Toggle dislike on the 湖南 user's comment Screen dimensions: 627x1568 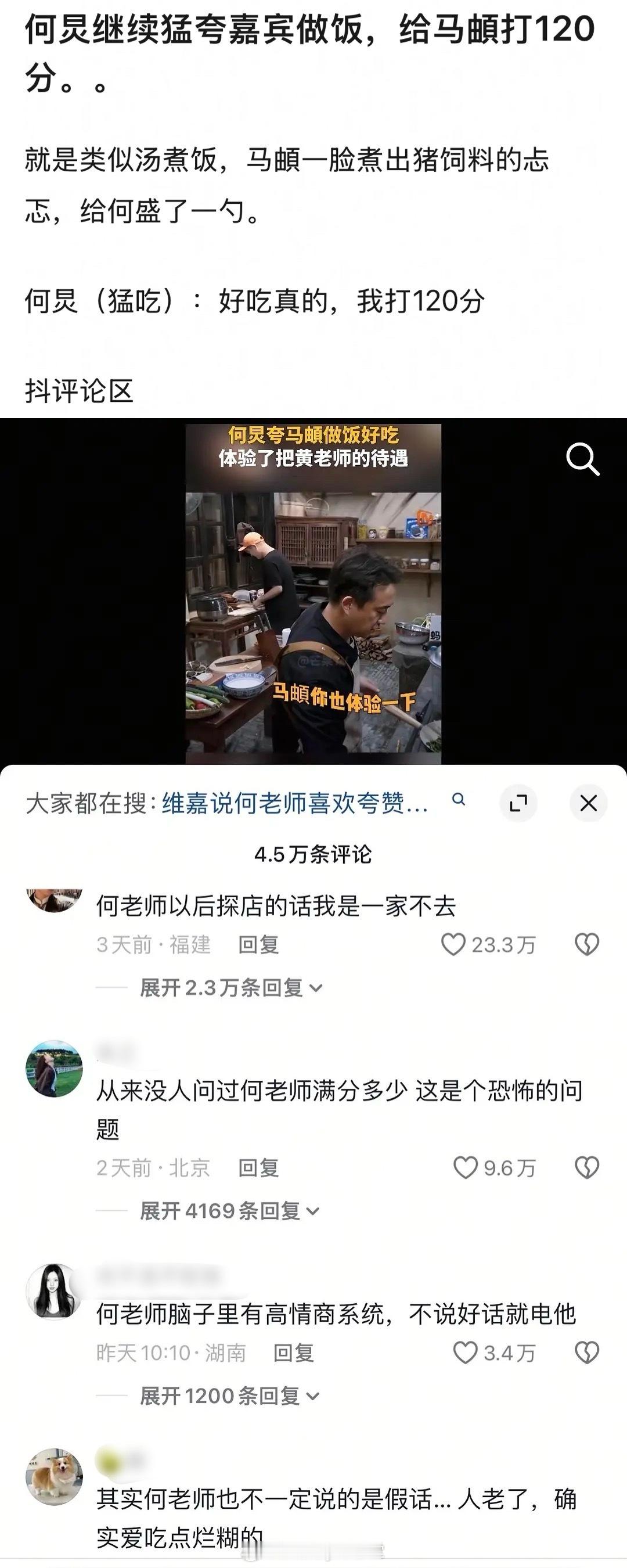pyautogui.click(x=586, y=1351)
